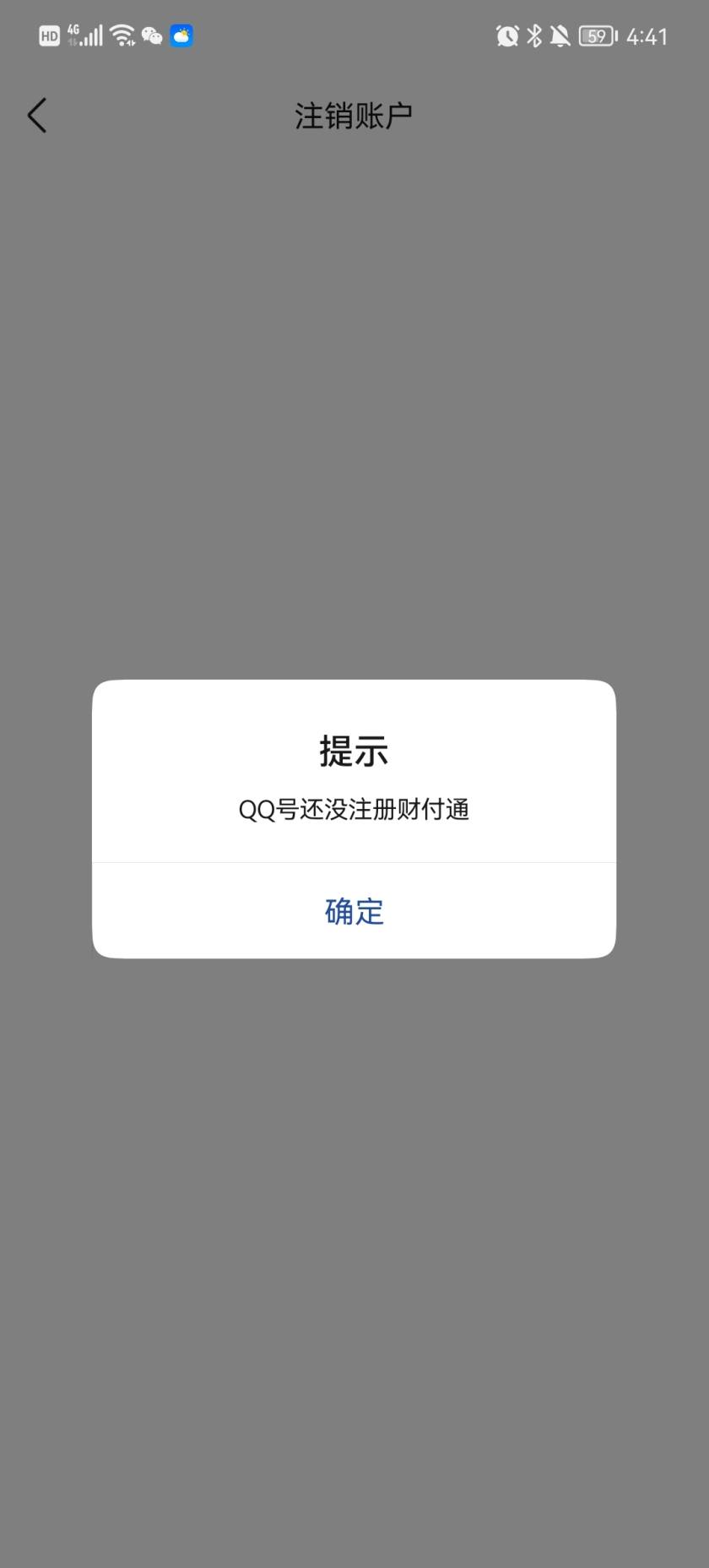Tap the alarm clock status icon
The image size is (709, 1568).
[507, 35]
